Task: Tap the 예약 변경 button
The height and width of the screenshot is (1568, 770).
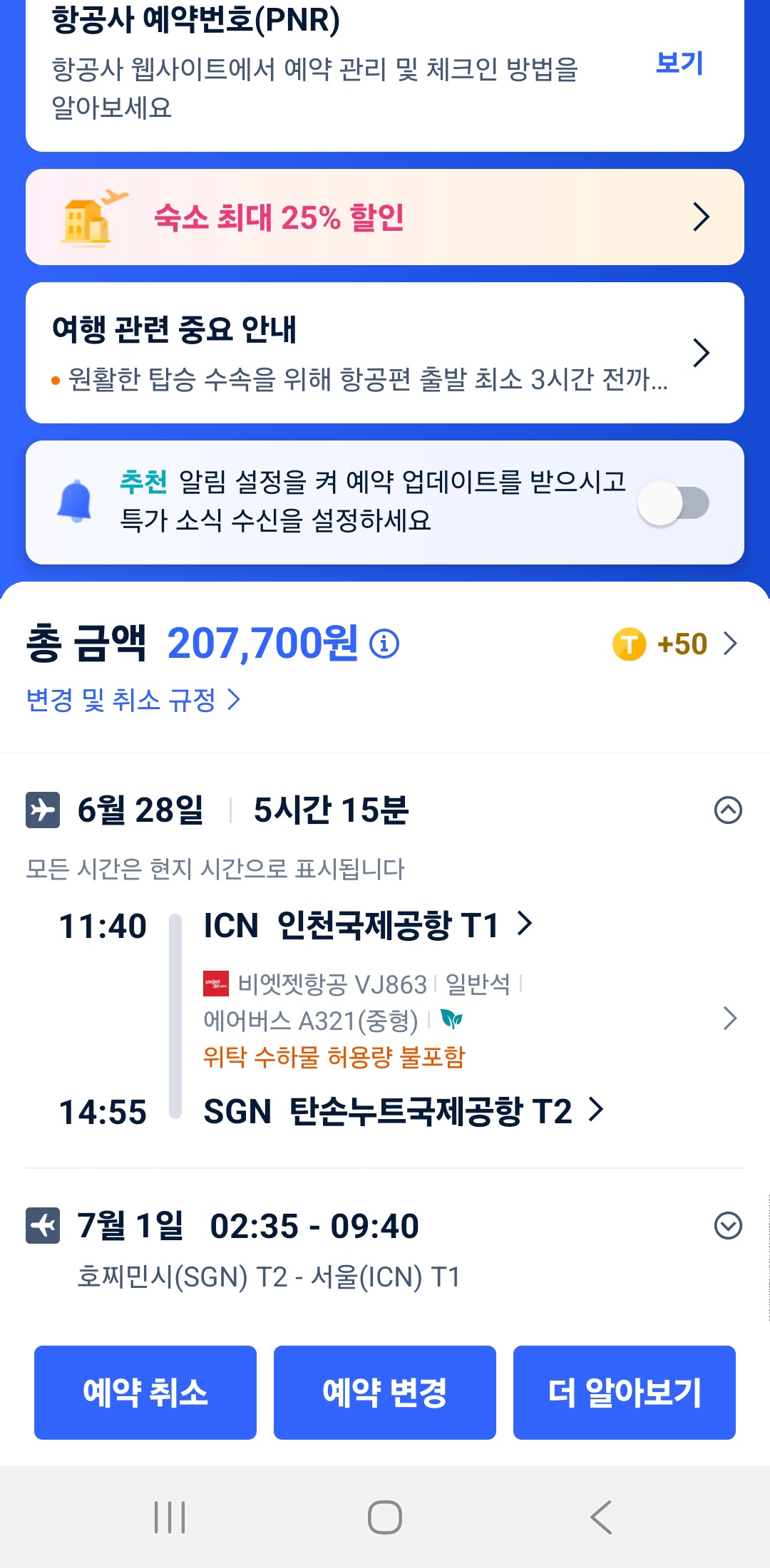Action: point(385,1392)
